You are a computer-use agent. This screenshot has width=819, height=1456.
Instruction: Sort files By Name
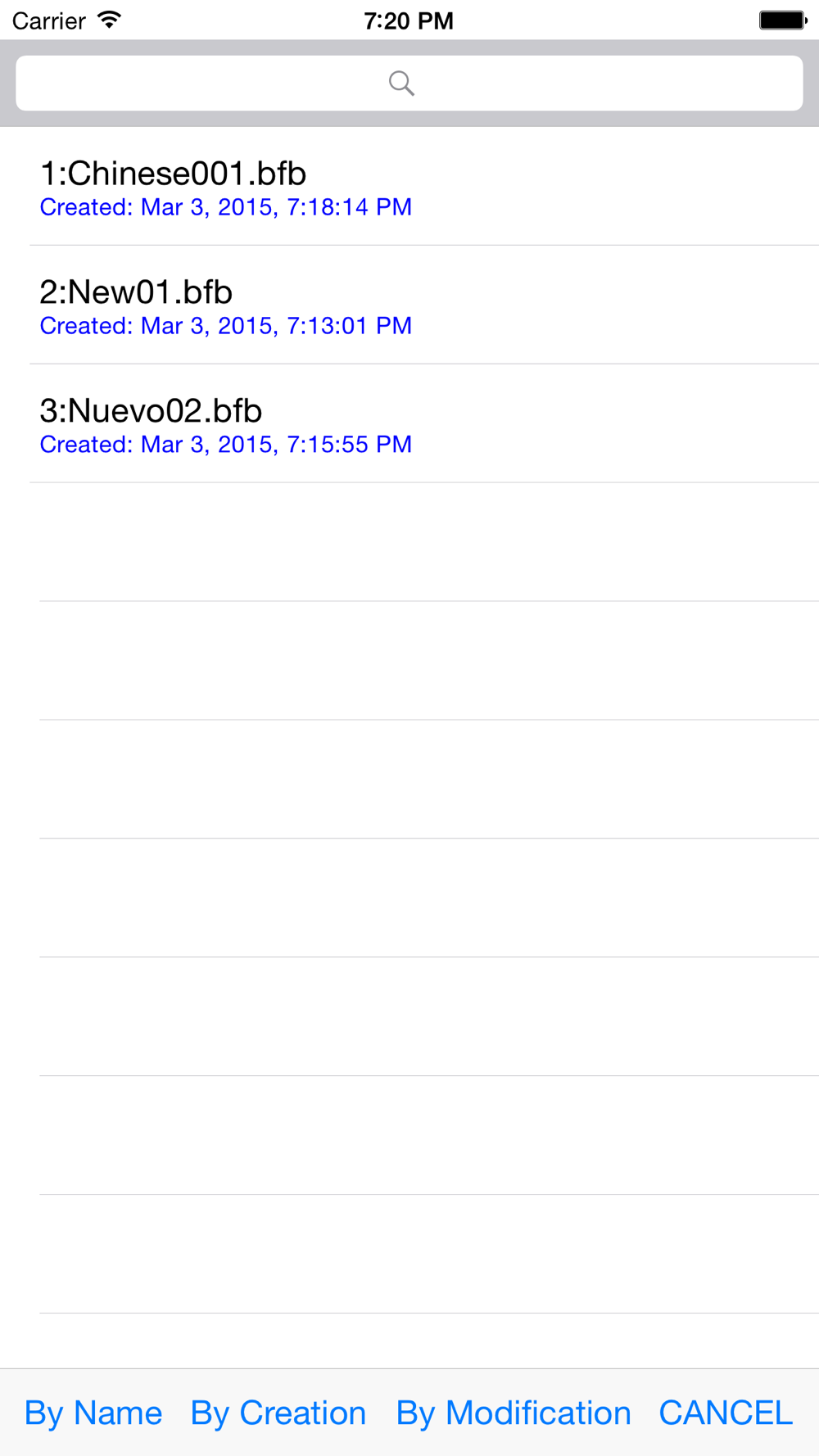[x=93, y=1413]
